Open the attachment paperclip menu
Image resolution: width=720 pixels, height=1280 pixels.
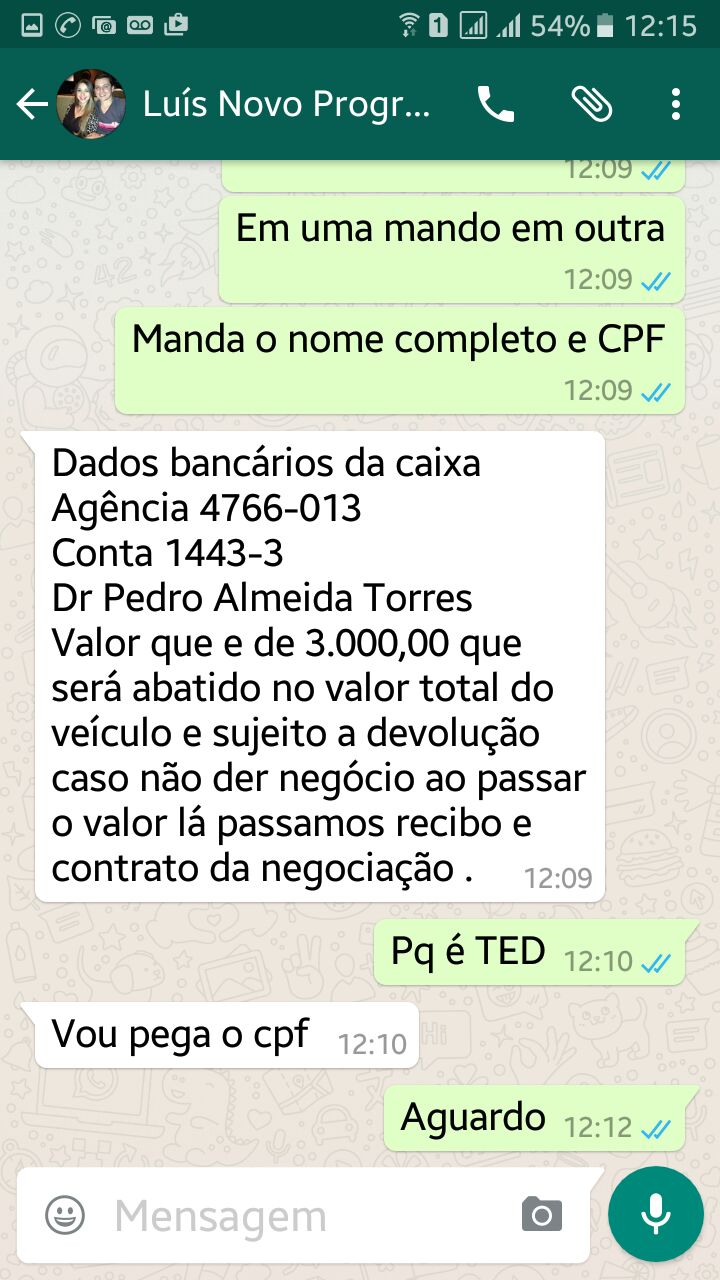[591, 104]
